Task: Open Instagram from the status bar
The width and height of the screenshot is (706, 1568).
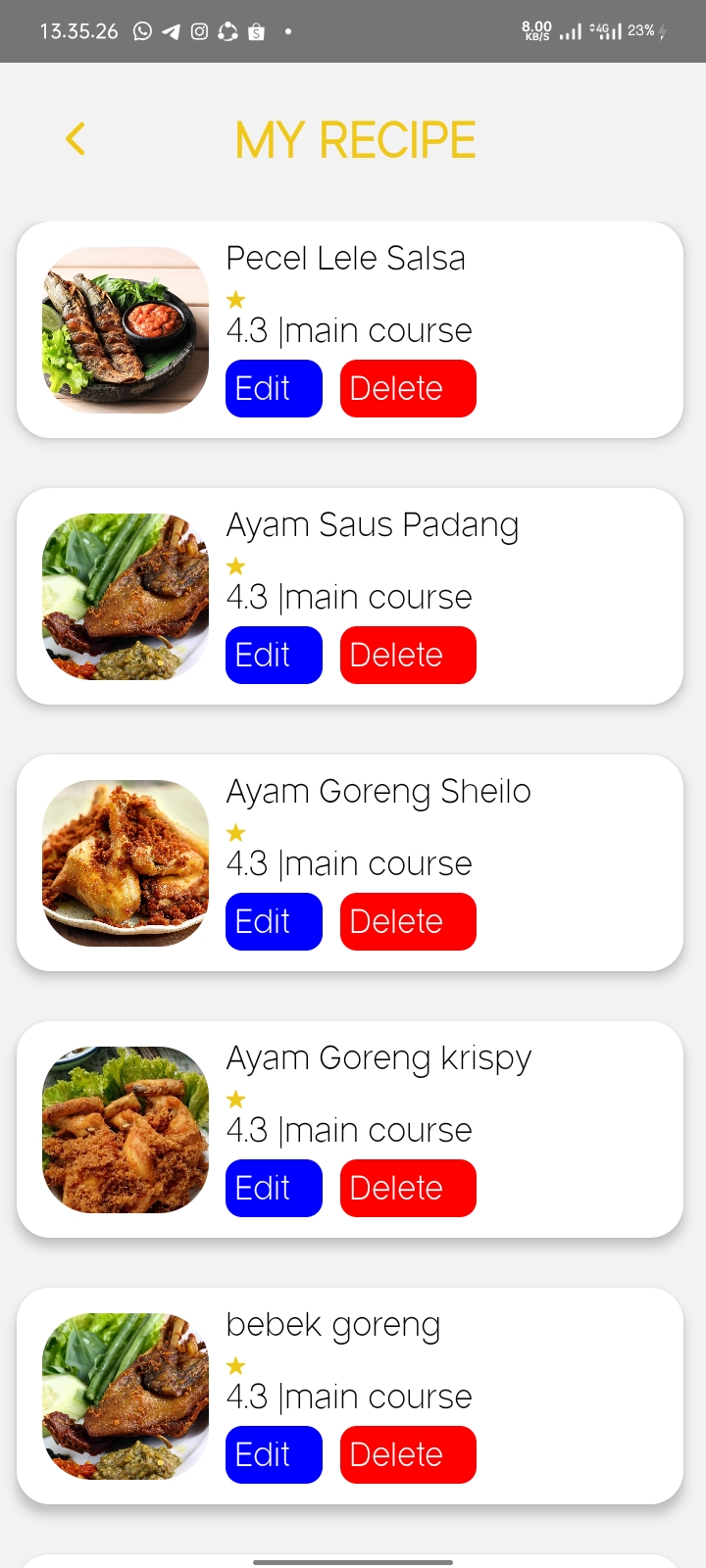Action: (x=199, y=30)
